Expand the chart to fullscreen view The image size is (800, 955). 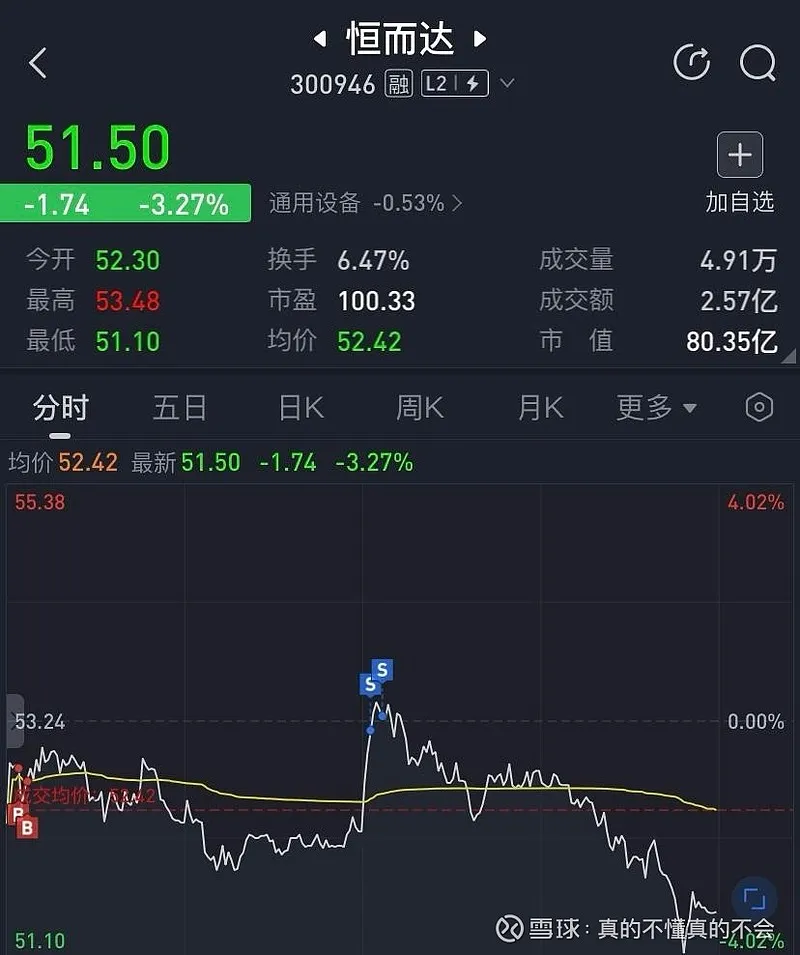[755, 897]
